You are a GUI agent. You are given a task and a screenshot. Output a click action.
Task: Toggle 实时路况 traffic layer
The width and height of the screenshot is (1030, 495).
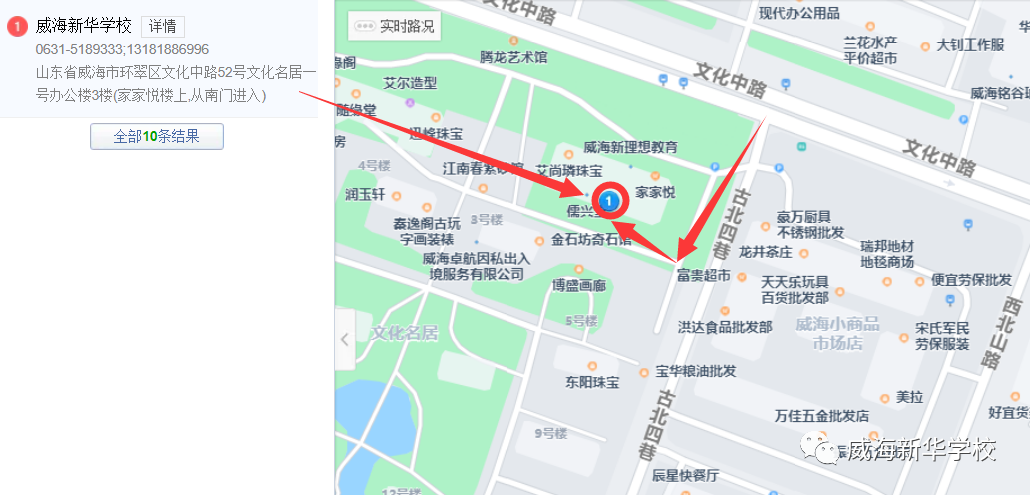point(396,27)
